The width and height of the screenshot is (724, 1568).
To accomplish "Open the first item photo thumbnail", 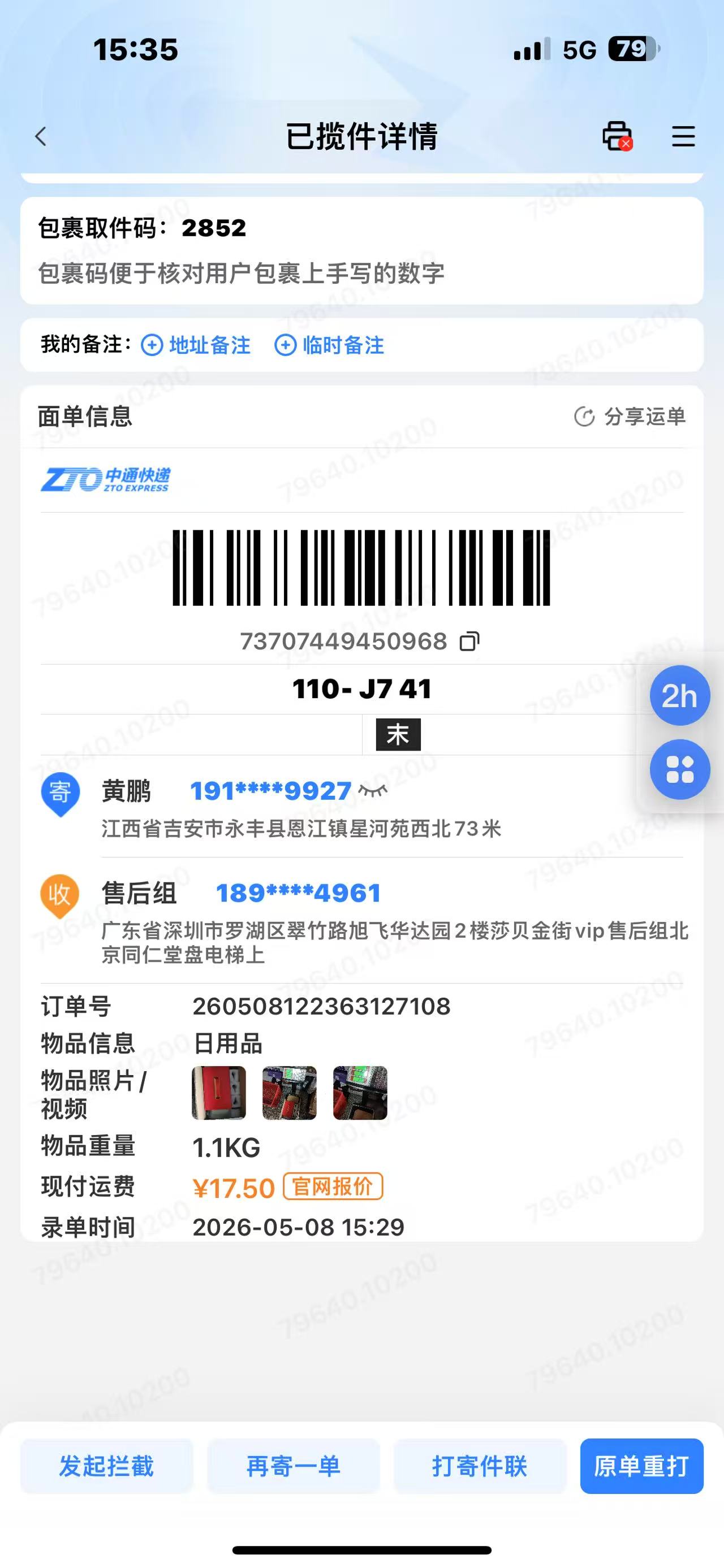I will pos(218,1093).
